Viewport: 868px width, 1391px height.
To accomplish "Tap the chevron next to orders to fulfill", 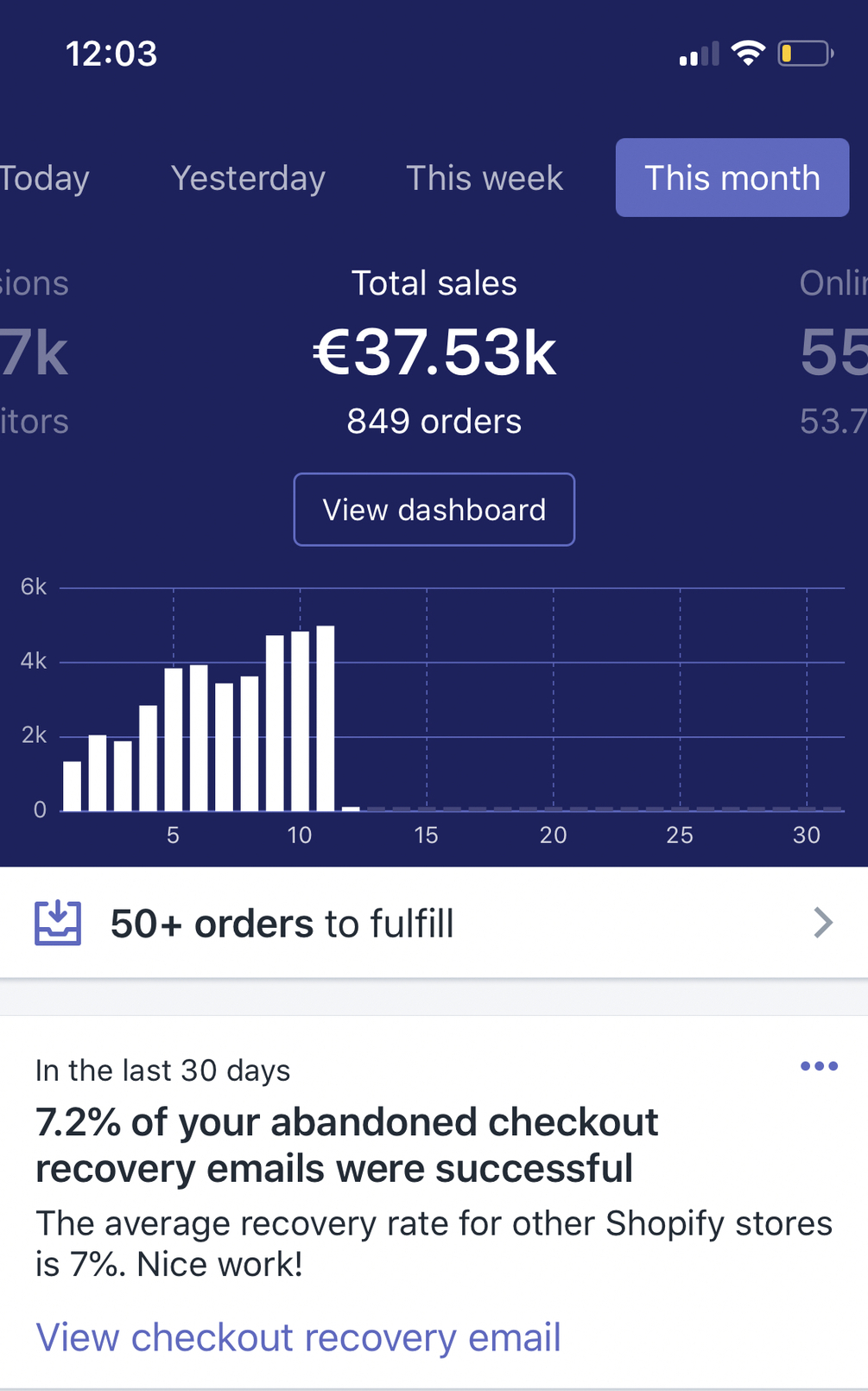I will click(x=822, y=923).
